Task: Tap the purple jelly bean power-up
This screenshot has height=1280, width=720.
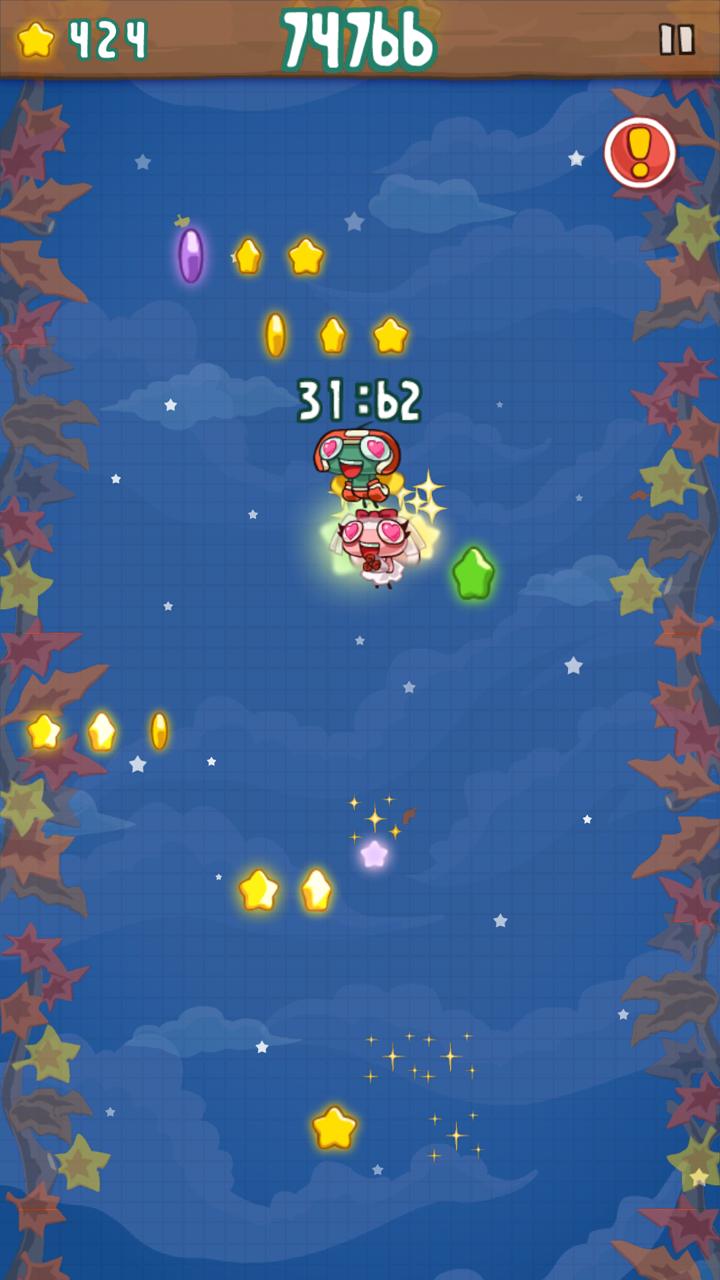Action: point(190,256)
